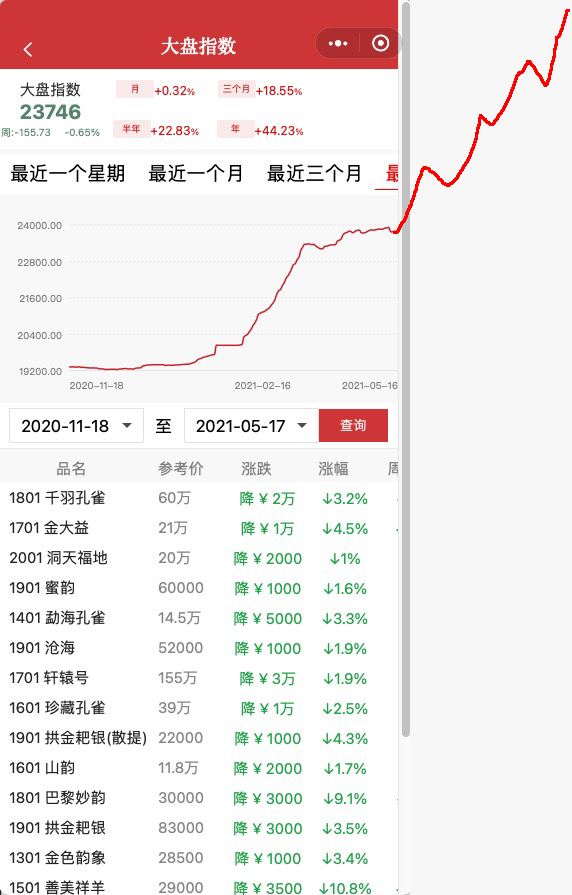Image resolution: width=572 pixels, height=895 pixels.
Task: Tap the 查询 query button
Action: pos(353,426)
